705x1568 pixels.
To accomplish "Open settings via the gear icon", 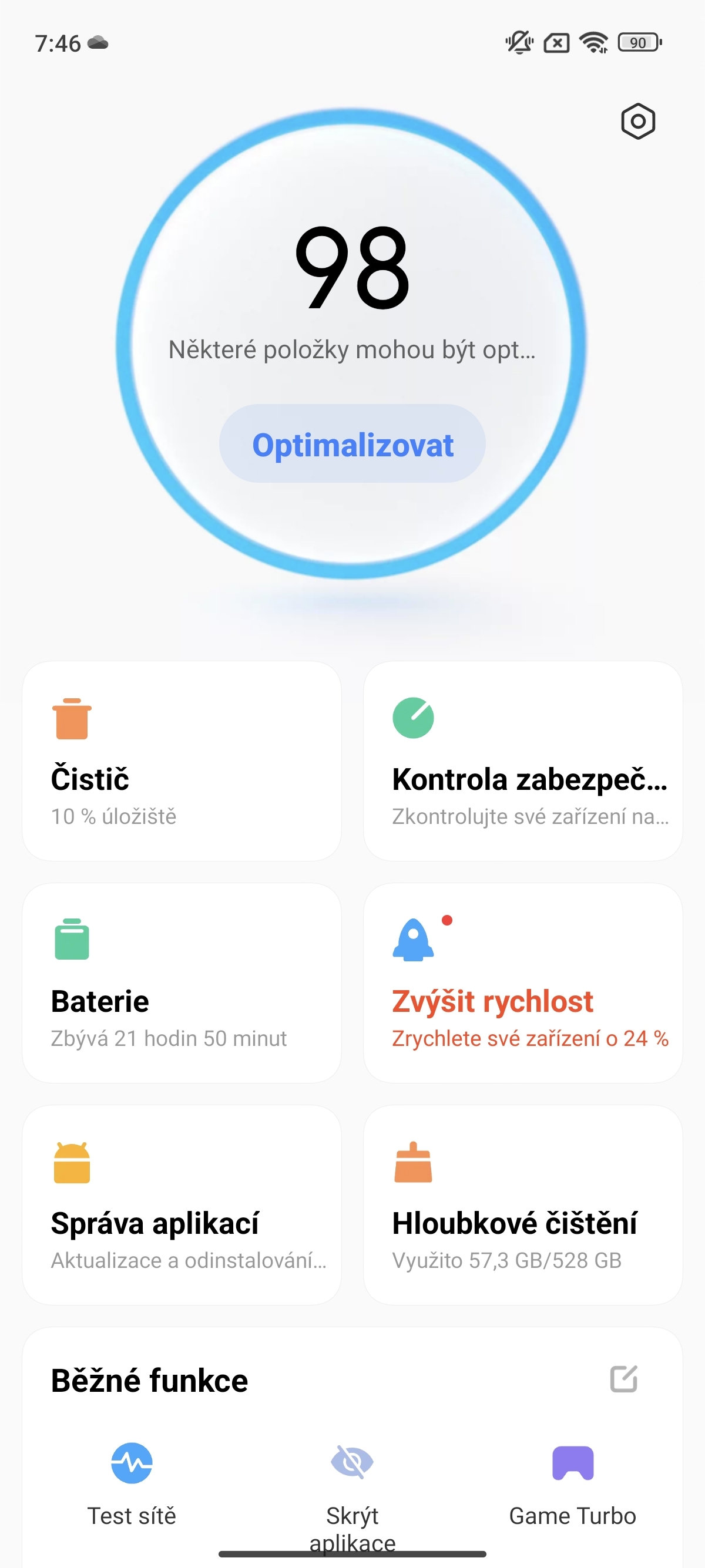I will click(637, 122).
